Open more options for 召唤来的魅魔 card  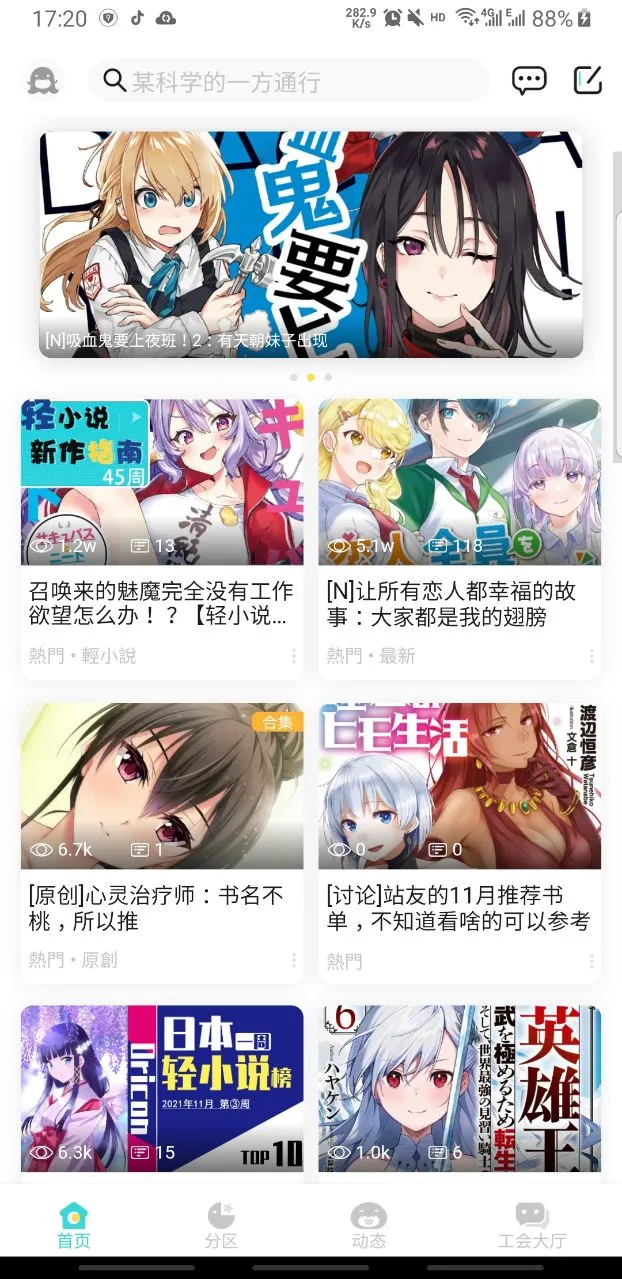click(294, 656)
